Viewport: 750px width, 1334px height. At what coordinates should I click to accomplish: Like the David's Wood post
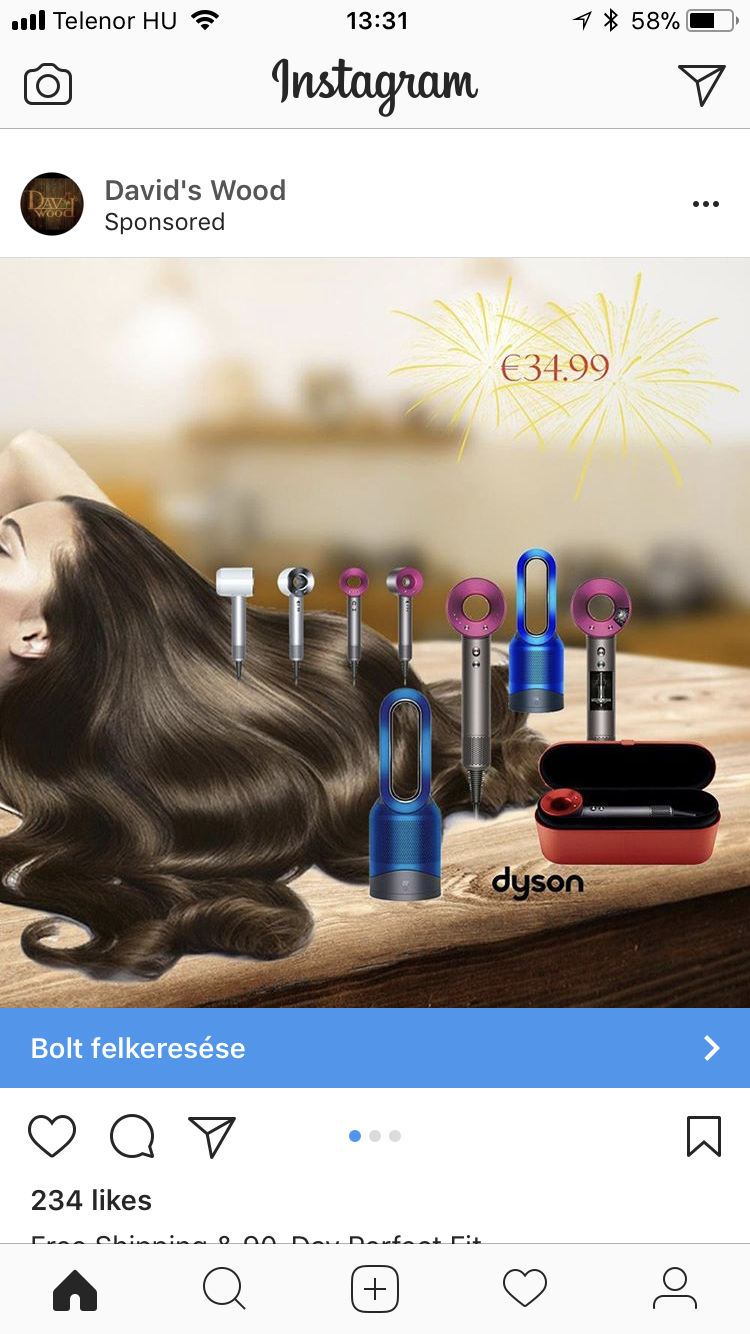click(x=52, y=1136)
